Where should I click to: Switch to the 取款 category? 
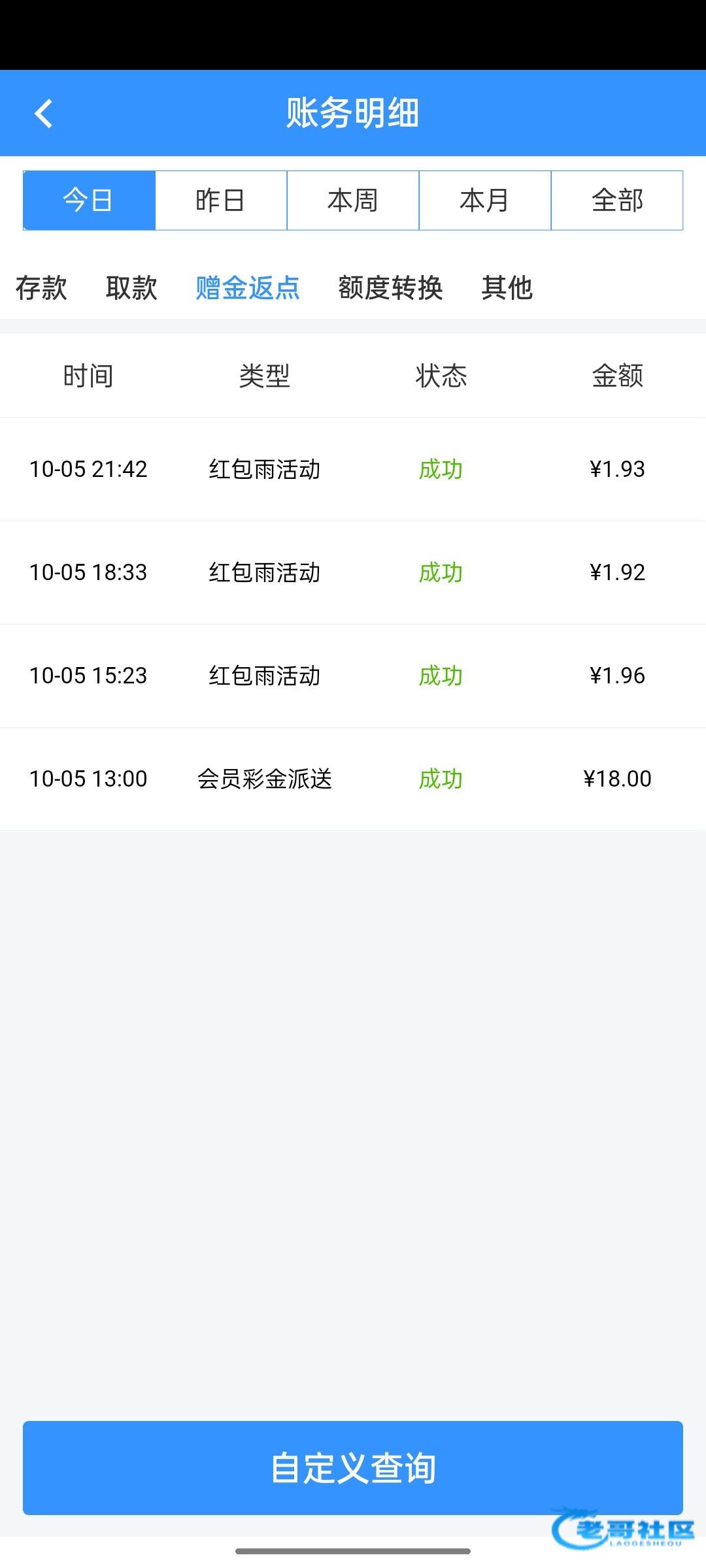pyautogui.click(x=131, y=287)
